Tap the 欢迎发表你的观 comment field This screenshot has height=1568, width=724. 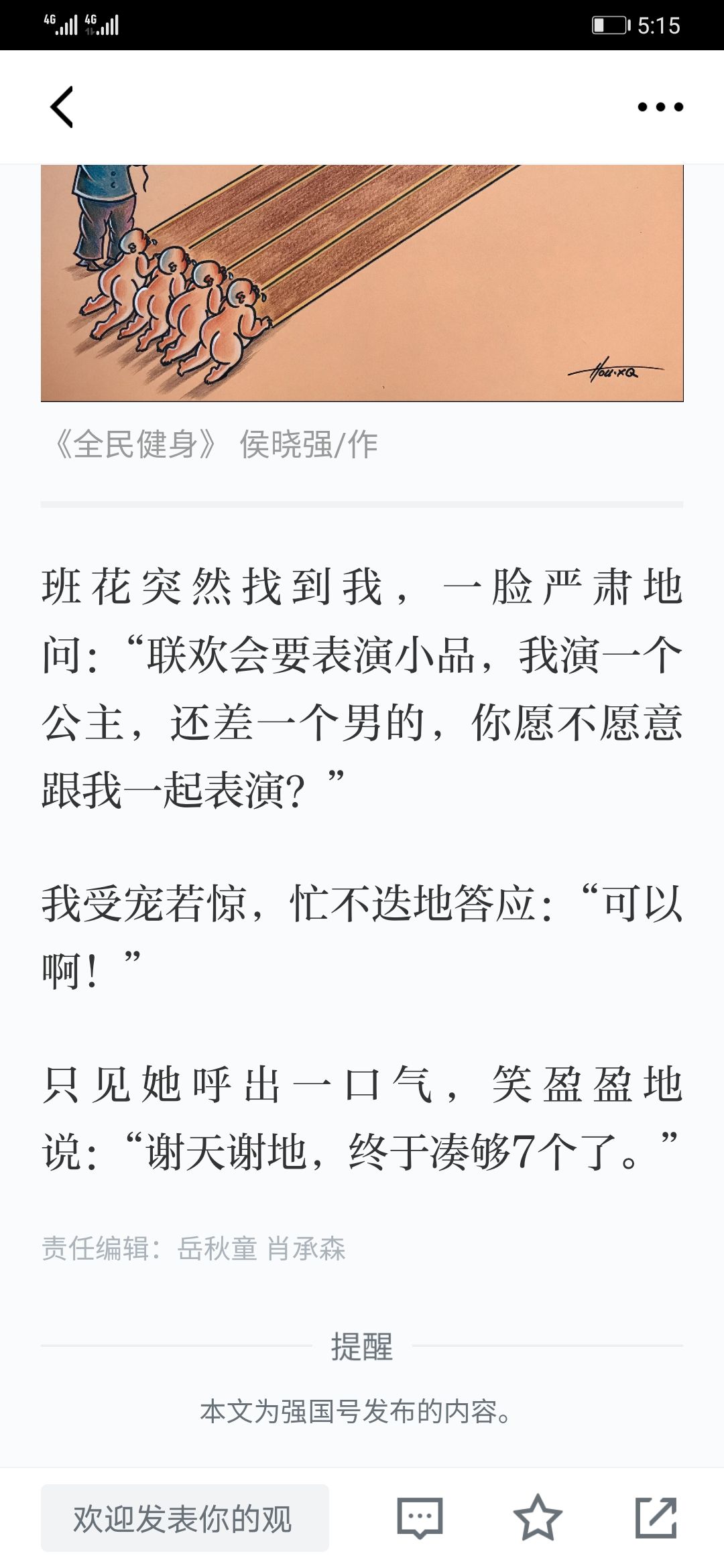tap(185, 1518)
